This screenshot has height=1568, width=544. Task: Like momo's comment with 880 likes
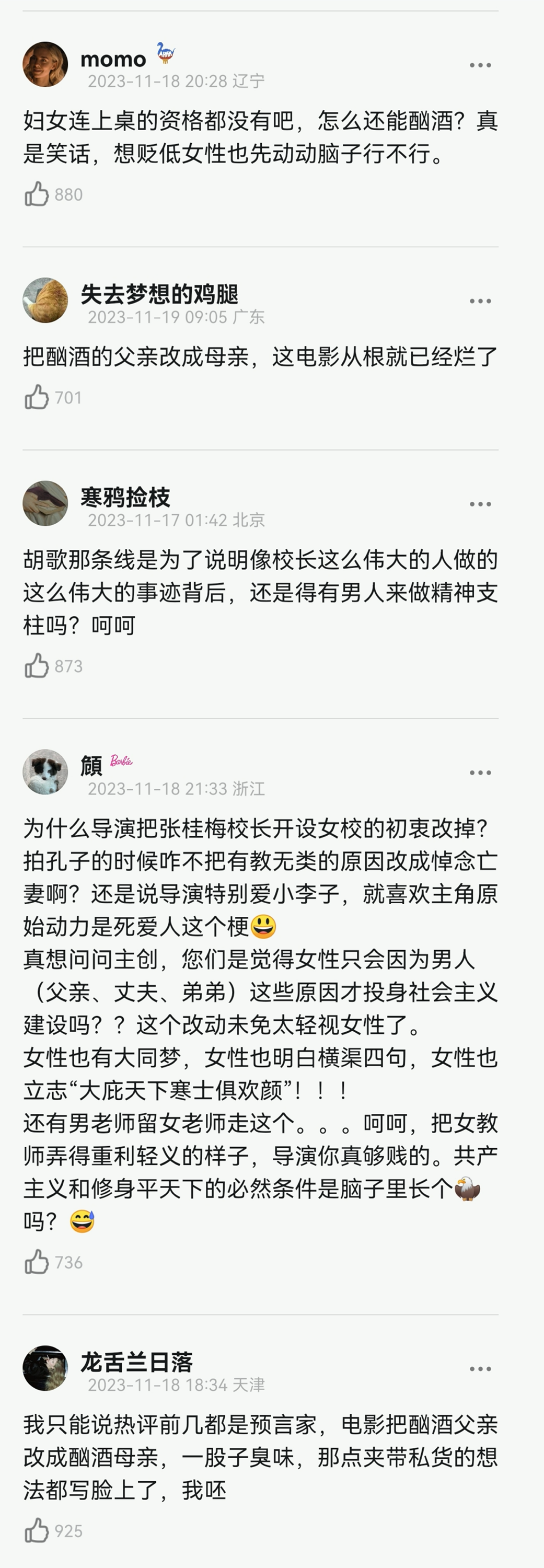click(x=37, y=195)
